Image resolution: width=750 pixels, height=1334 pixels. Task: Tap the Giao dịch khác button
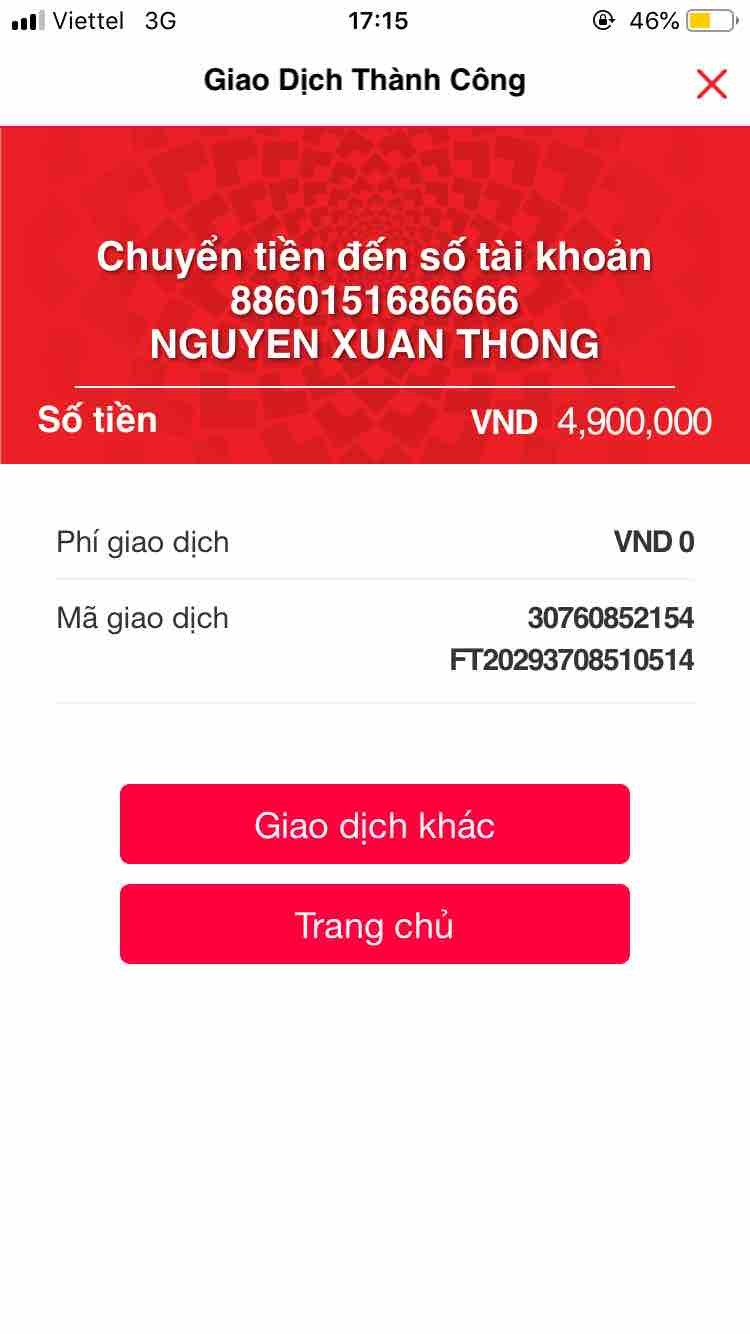pos(375,824)
